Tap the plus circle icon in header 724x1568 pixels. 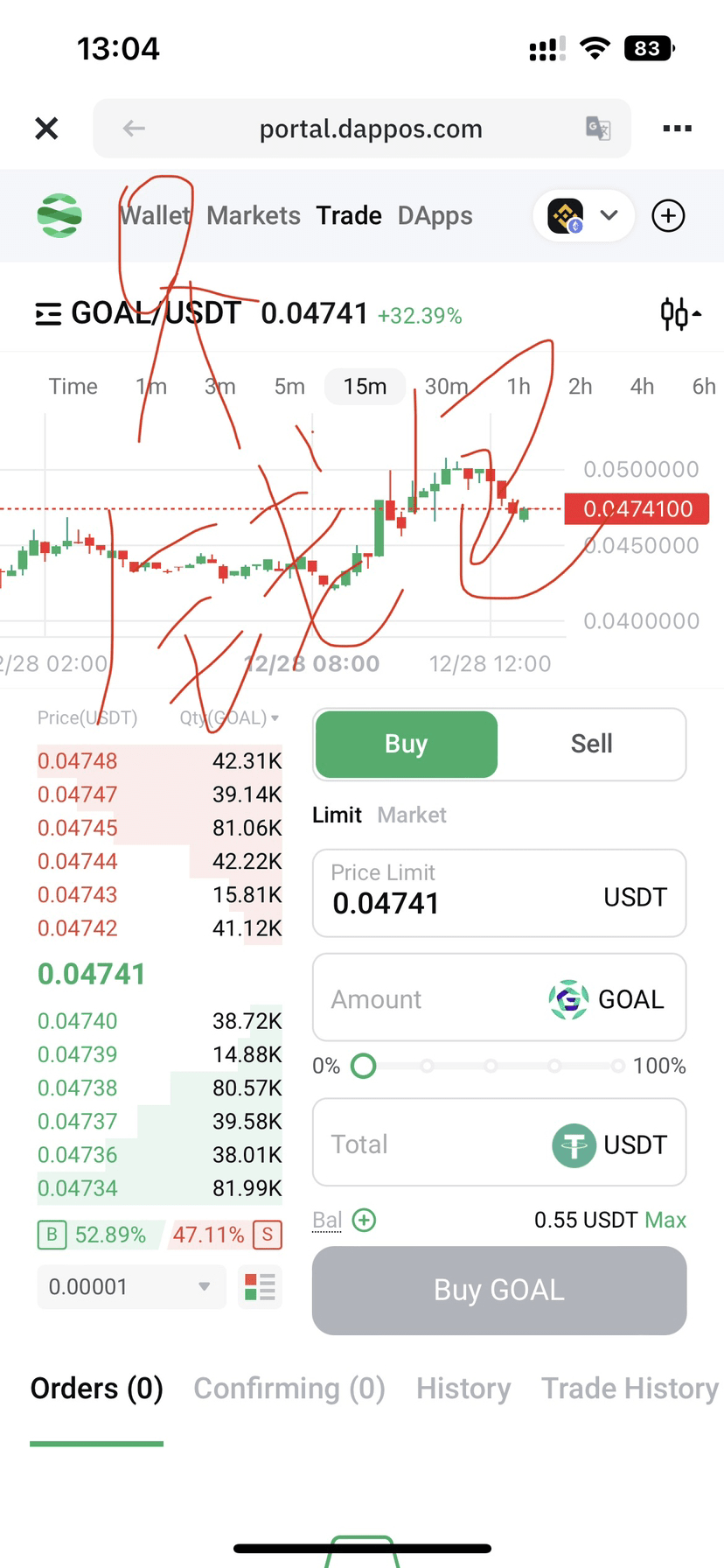coord(668,215)
